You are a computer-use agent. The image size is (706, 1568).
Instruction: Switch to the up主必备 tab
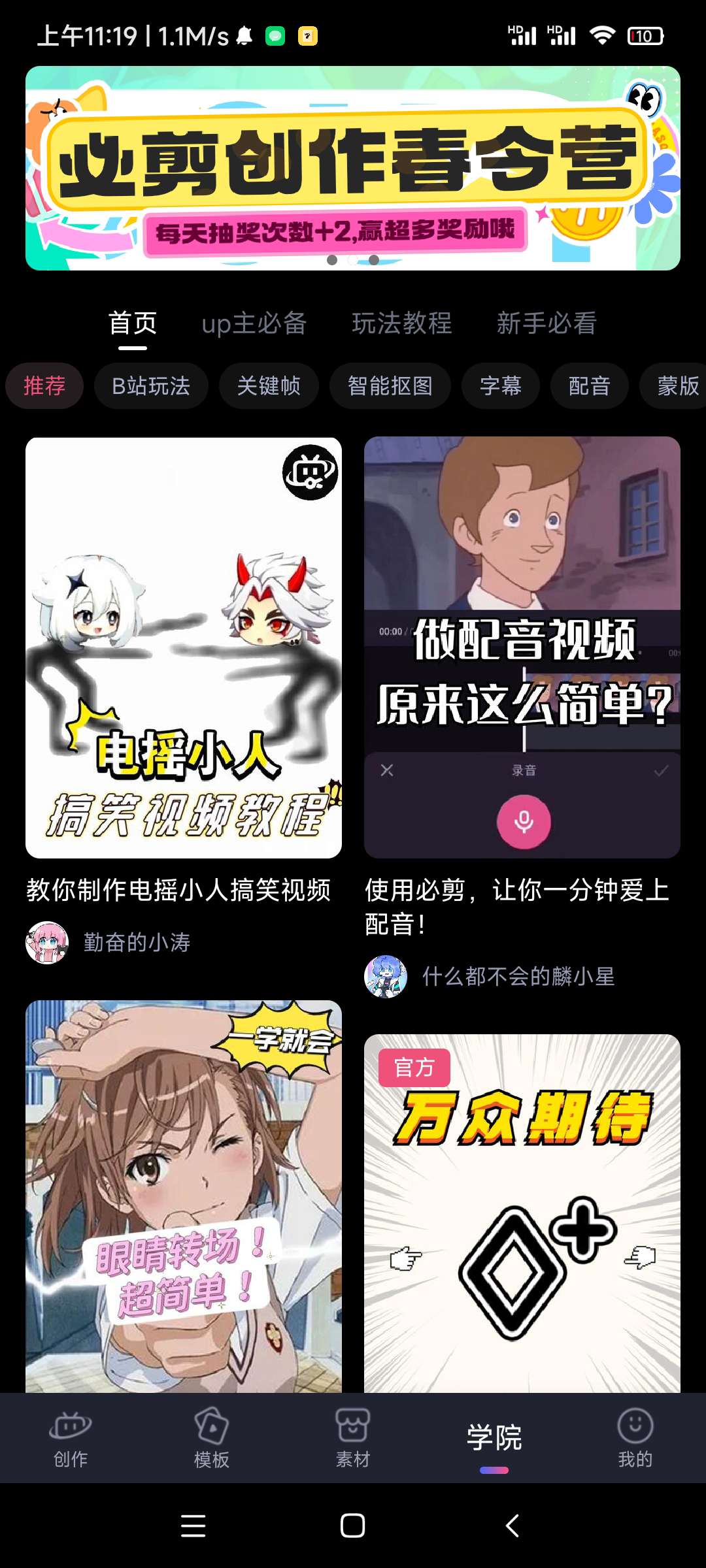(254, 323)
